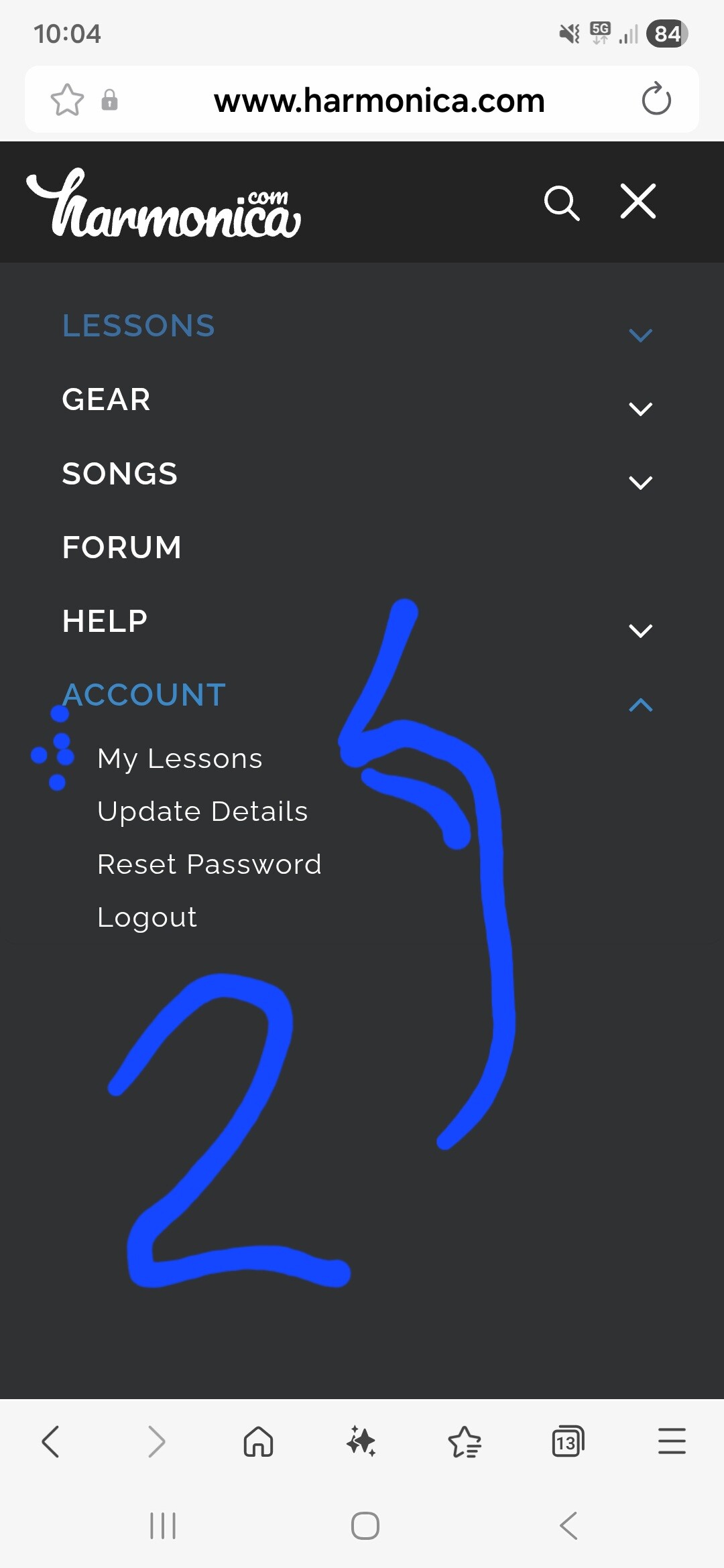The width and height of the screenshot is (724, 1568).
Task: Open Update Details
Action: click(202, 811)
